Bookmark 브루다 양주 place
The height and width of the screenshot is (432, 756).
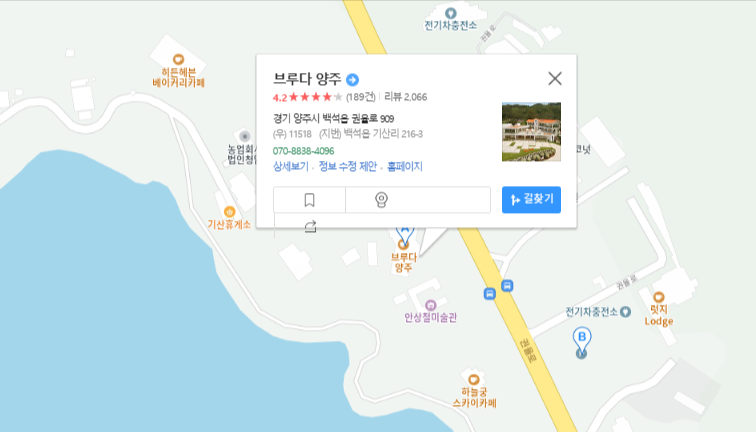309,200
